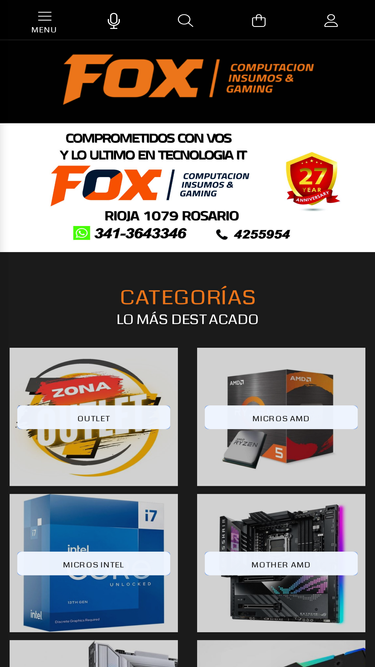Open the user account icon
Viewport: 375px width, 667px height.
331,20
